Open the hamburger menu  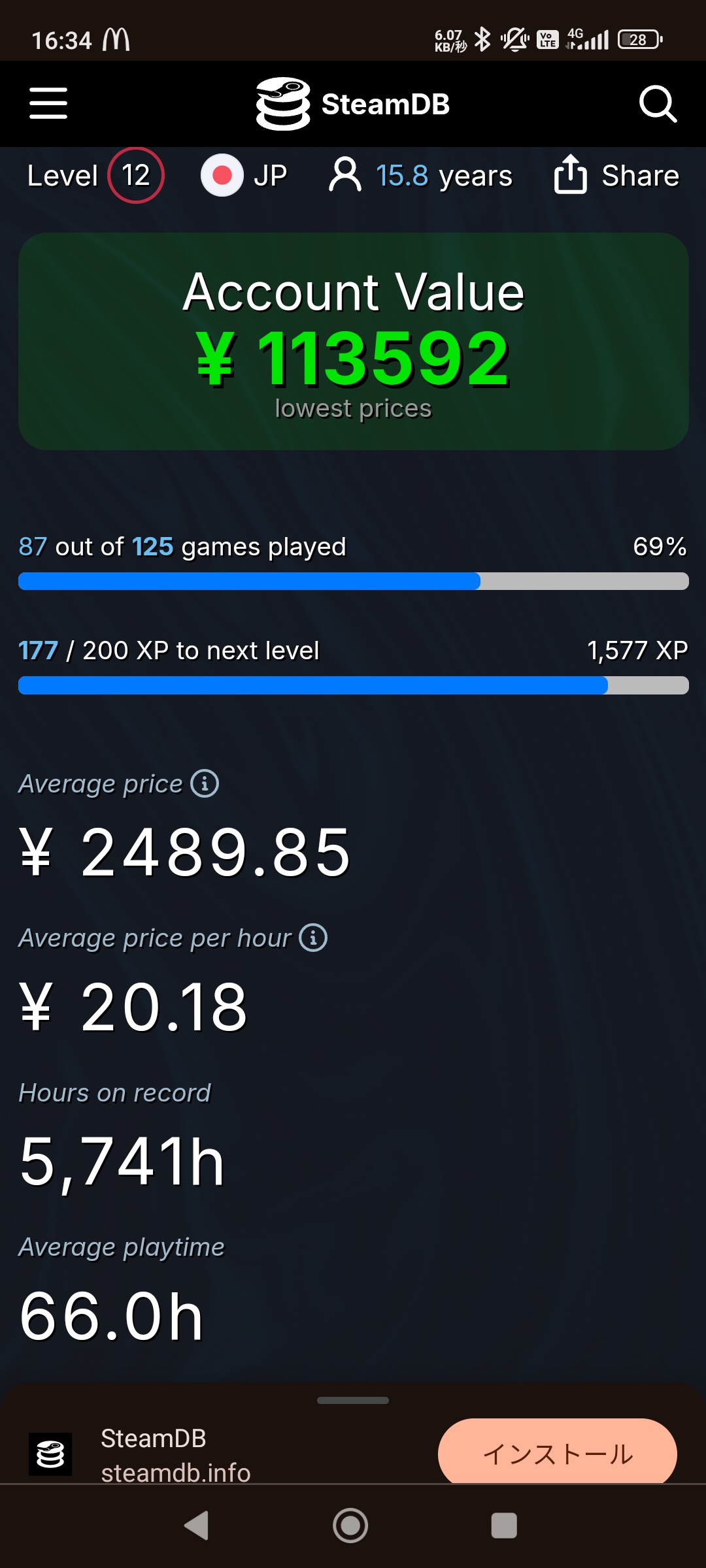coord(48,103)
